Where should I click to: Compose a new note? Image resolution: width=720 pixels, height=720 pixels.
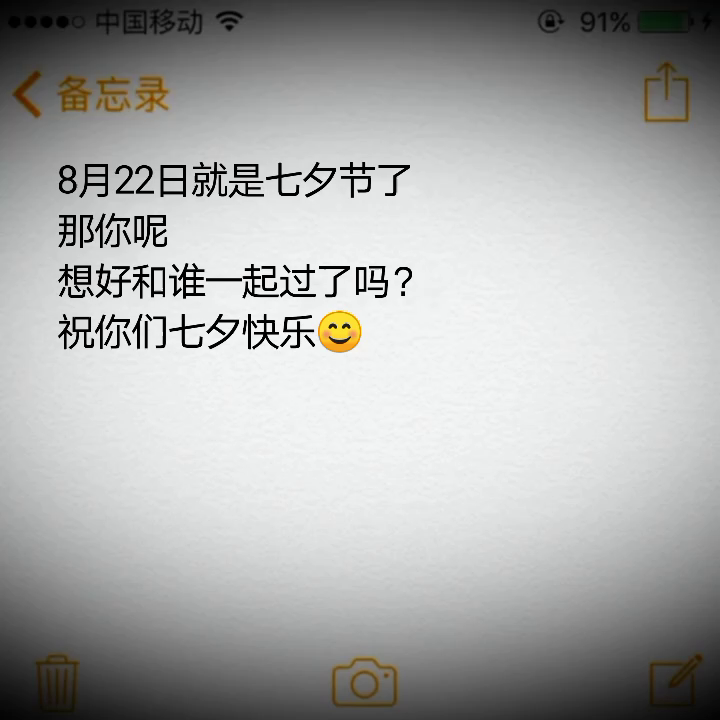click(x=675, y=682)
